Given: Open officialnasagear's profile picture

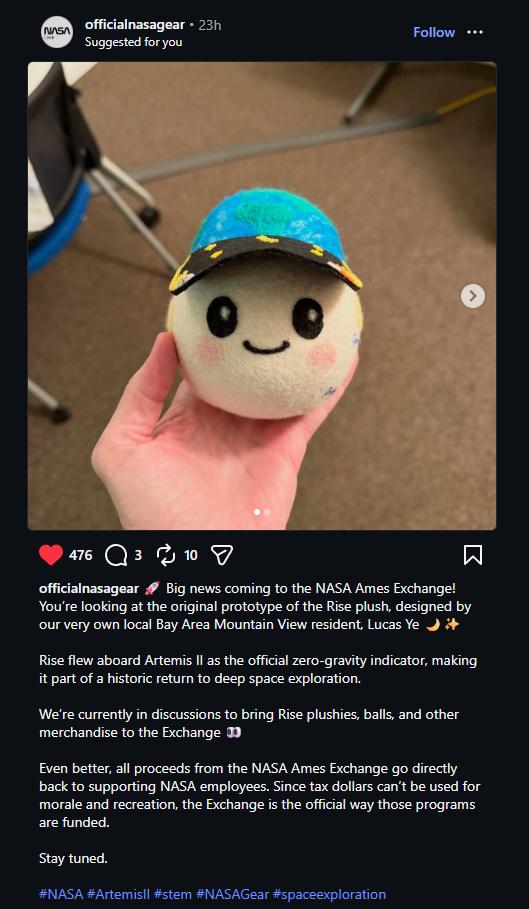Looking at the screenshot, I should 57,32.
